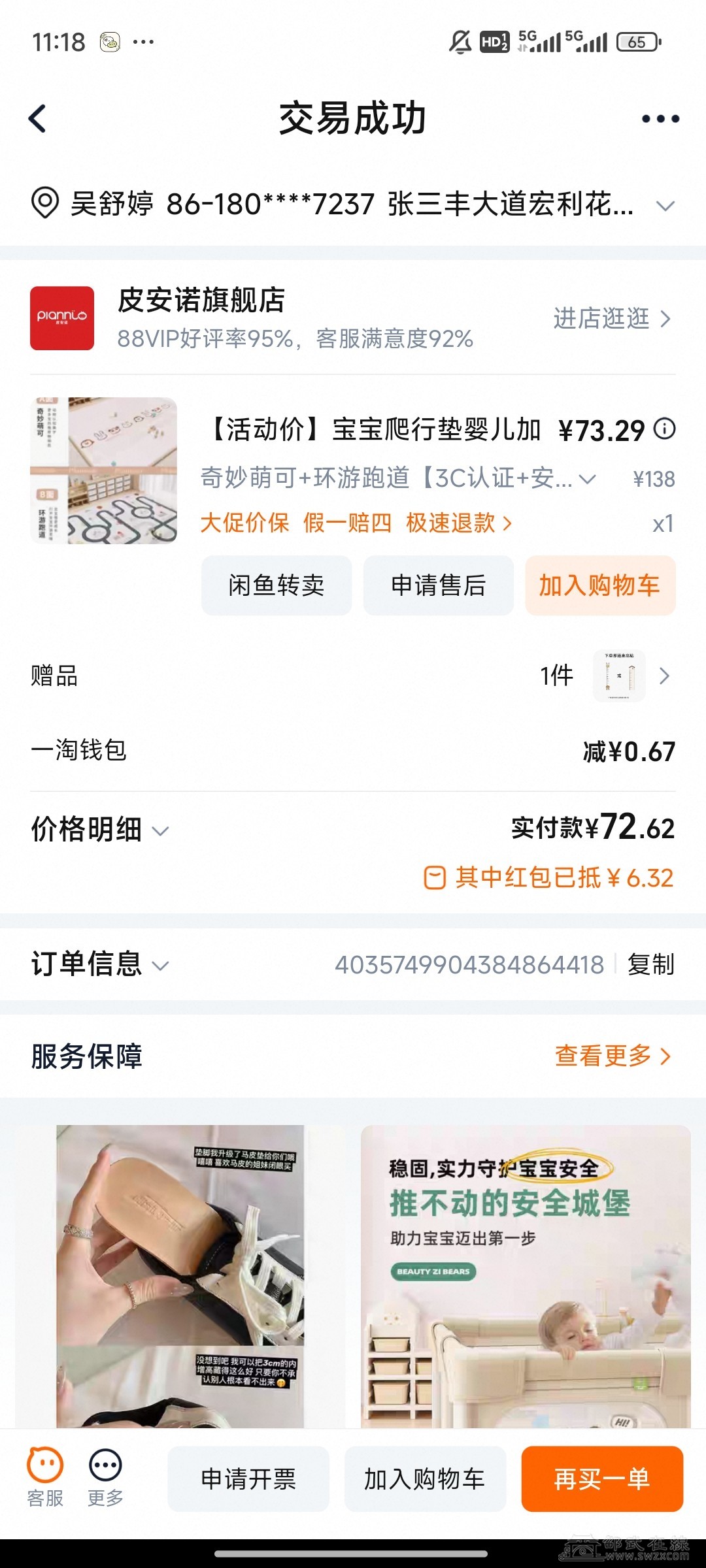Screen dimensions: 706x1568
Task: Open the 推不动的安全城堡 recommendation card
Action: tap(526, 1274)
